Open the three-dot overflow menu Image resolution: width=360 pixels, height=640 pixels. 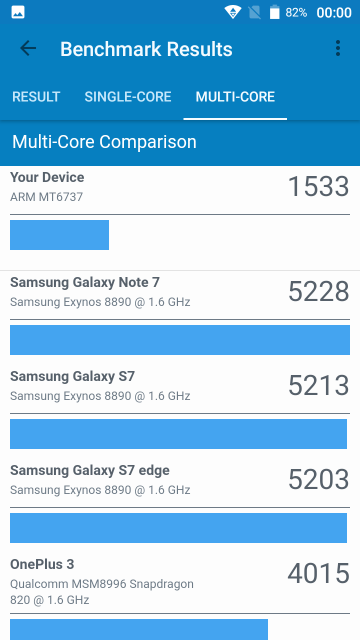tap(338, 49)
